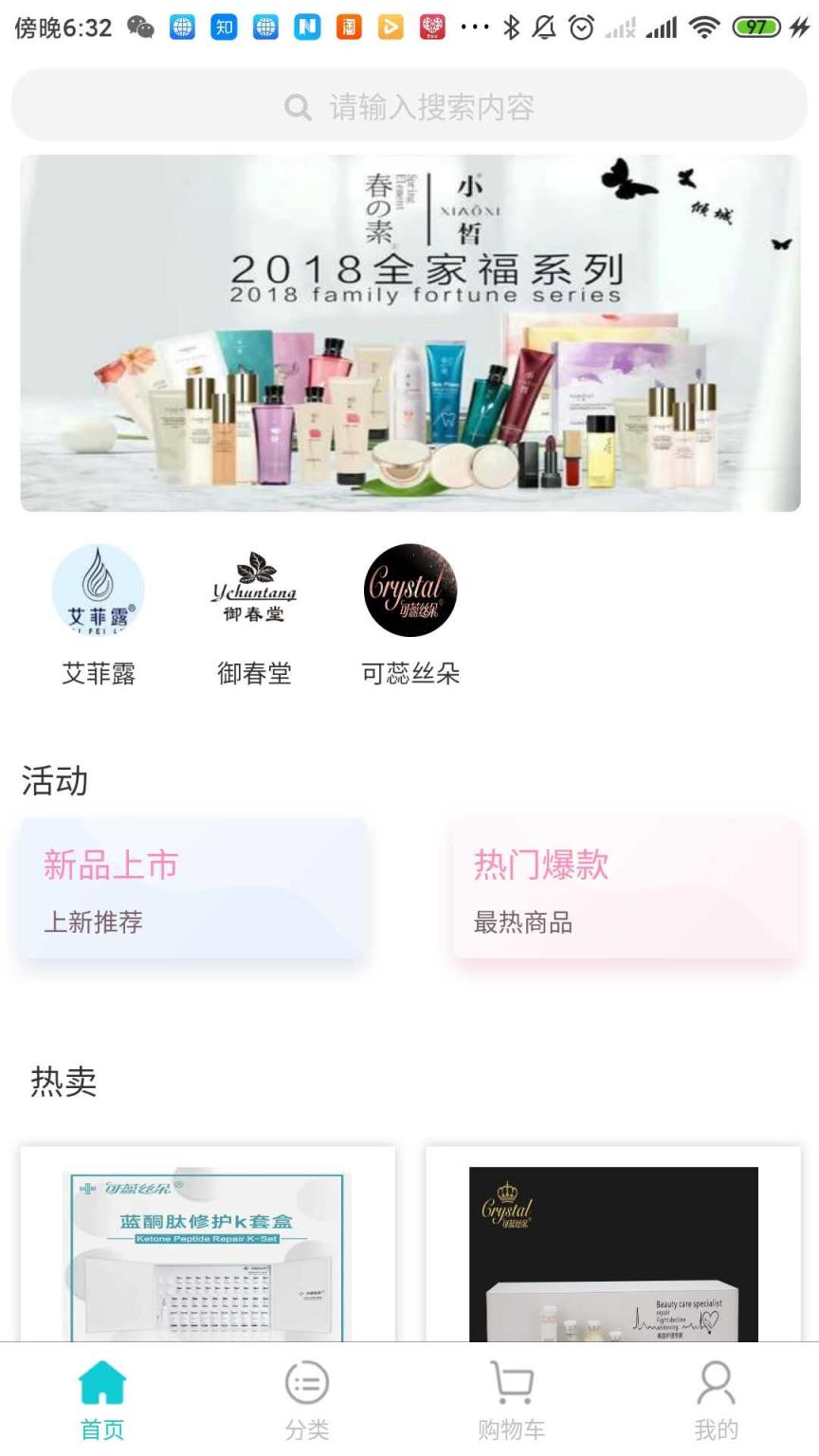819x1456 pixels.
Task: Open the 分类 category icon in bottom navigation
Action: (x=305, y=1384)
